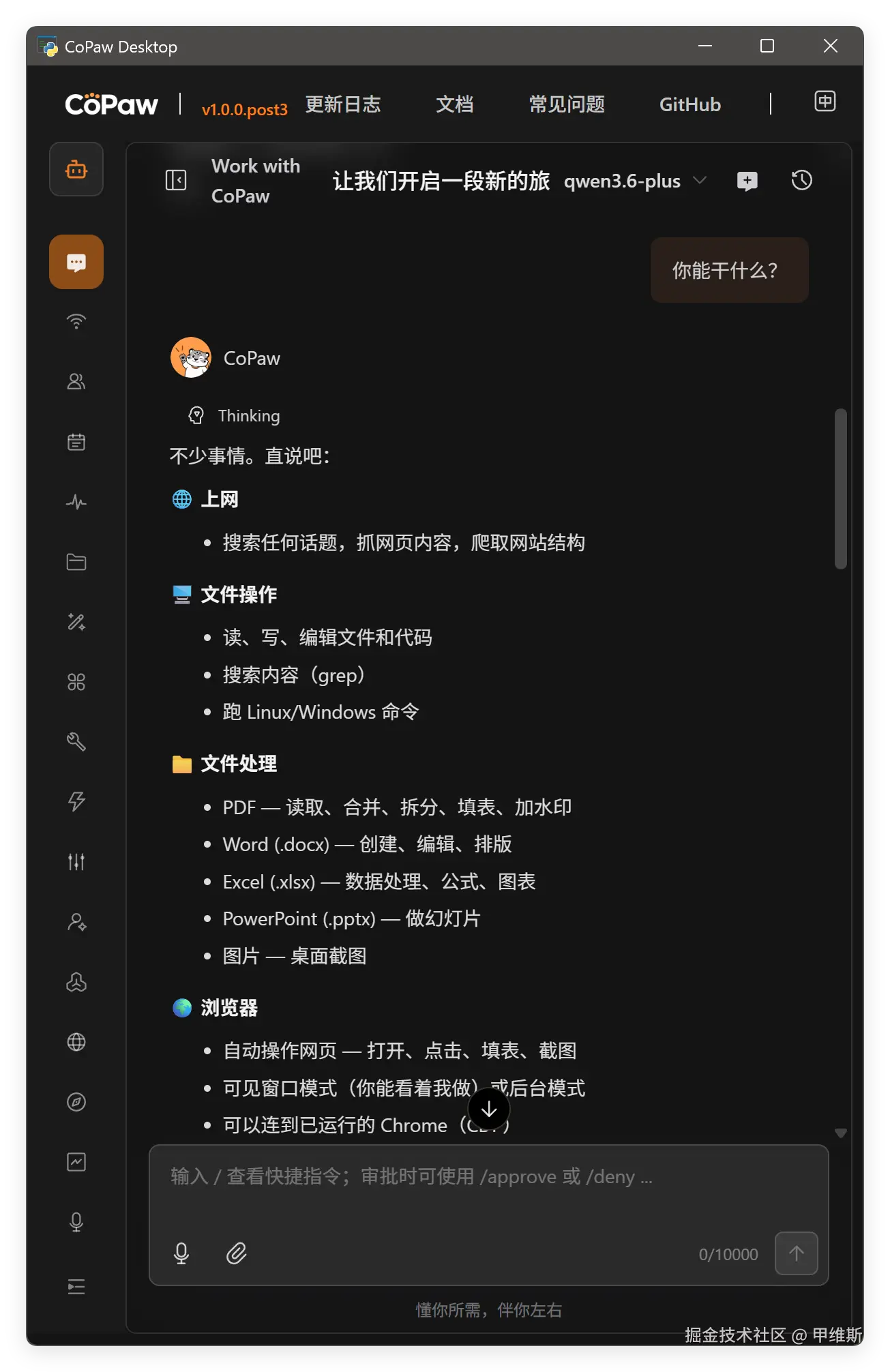Collapse the chat sidebar panel
890x1372 pixels.
point(176,181)
